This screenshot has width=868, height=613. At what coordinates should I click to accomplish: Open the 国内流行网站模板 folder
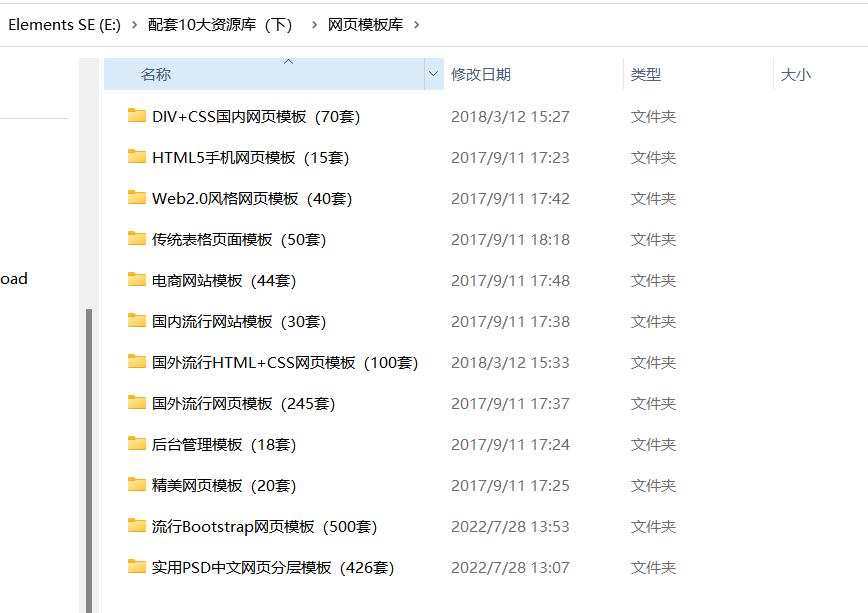tap(238, 321)
